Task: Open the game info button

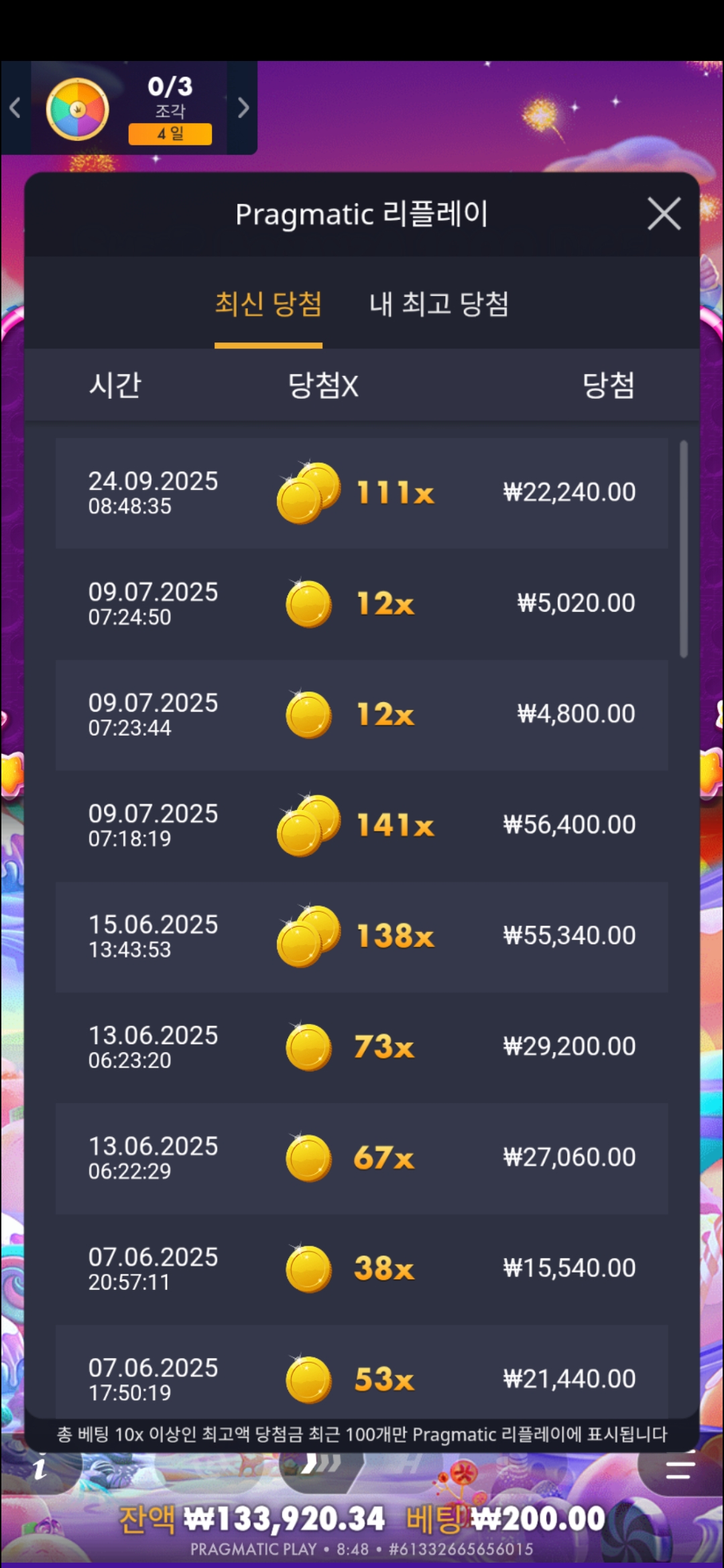Action: [40, 1470]
